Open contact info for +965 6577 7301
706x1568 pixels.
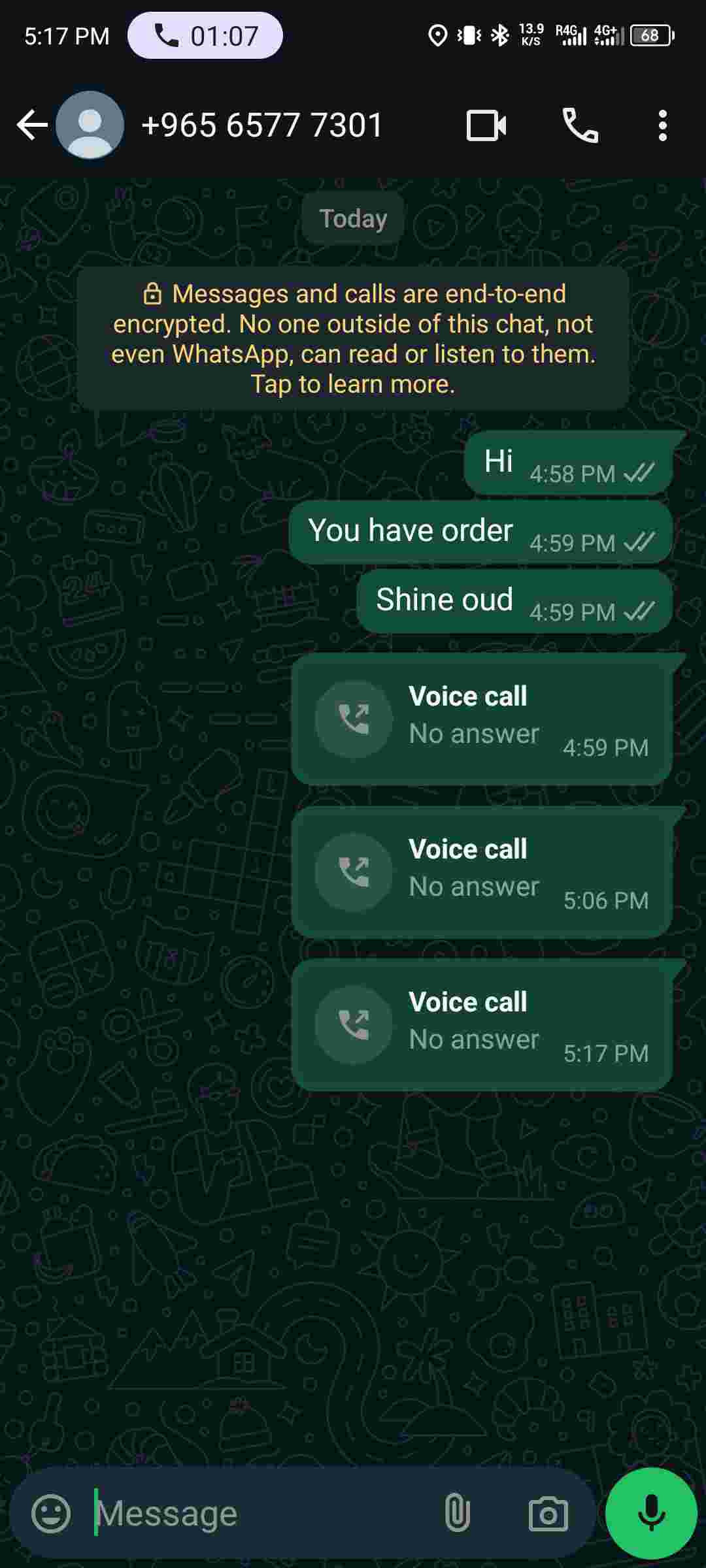[x=261, y=125]
